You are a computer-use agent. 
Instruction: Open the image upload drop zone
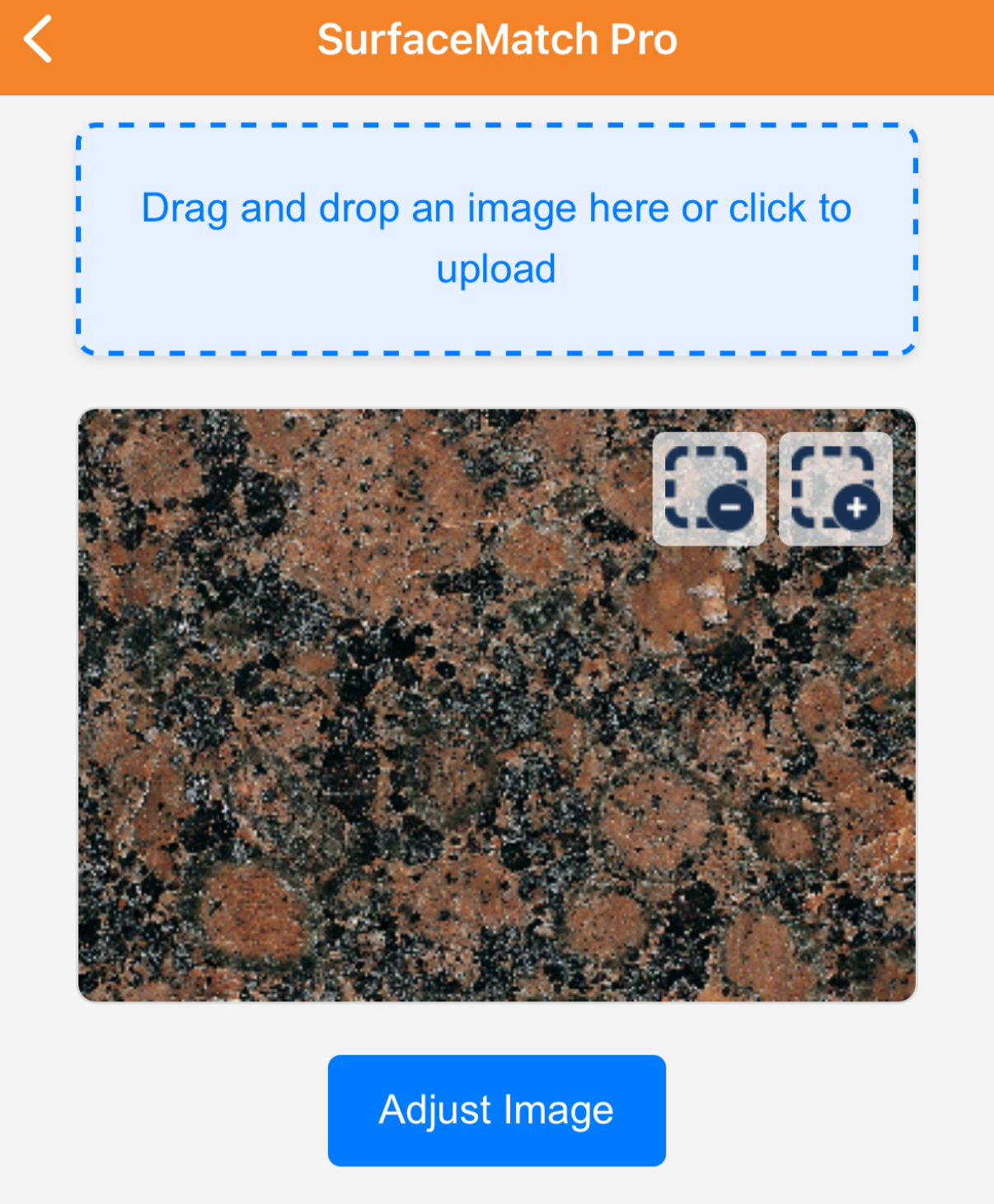496,239
